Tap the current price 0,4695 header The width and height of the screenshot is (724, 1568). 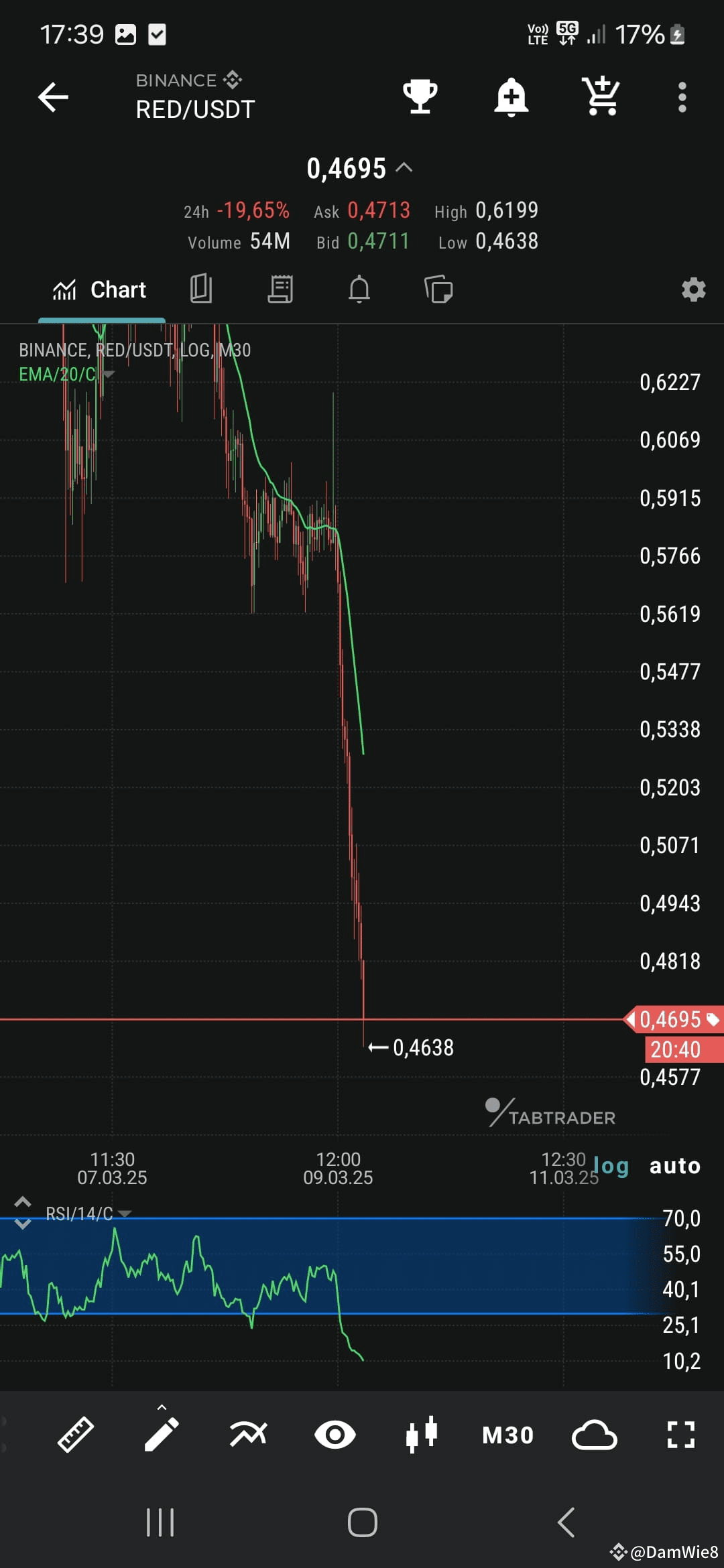point(347,168)
